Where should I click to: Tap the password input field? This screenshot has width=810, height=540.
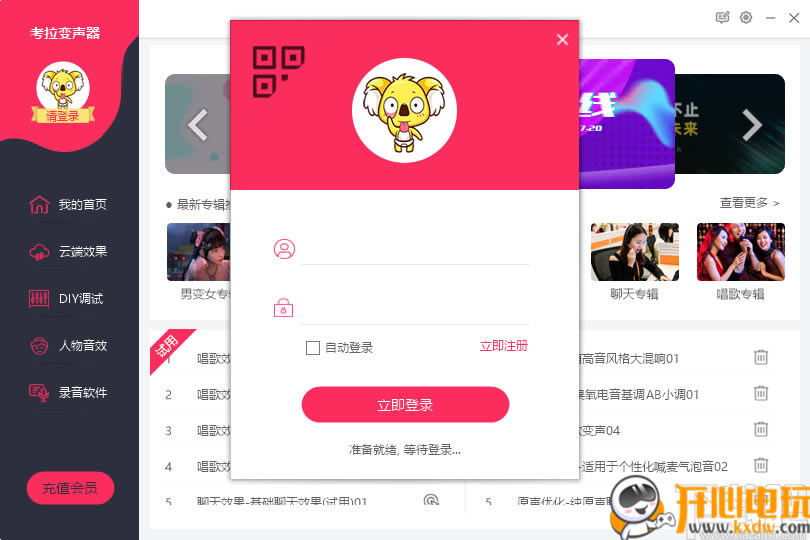(x=415, y=308)
